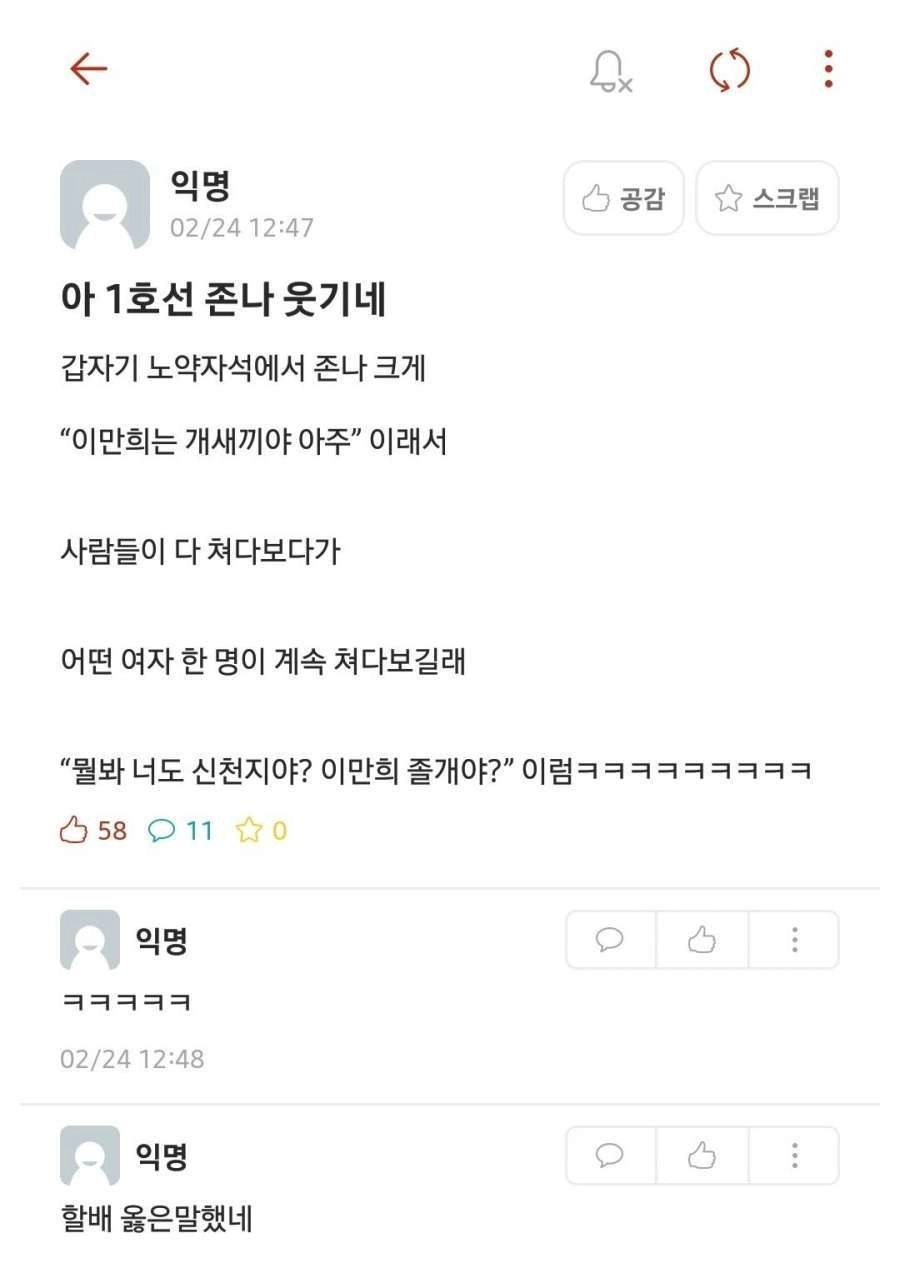The height and width of the screenshot is (1273, 900).
Task: Like the ㅋㅋㅋㅋㅋ comment
Action: coord(702,940)
